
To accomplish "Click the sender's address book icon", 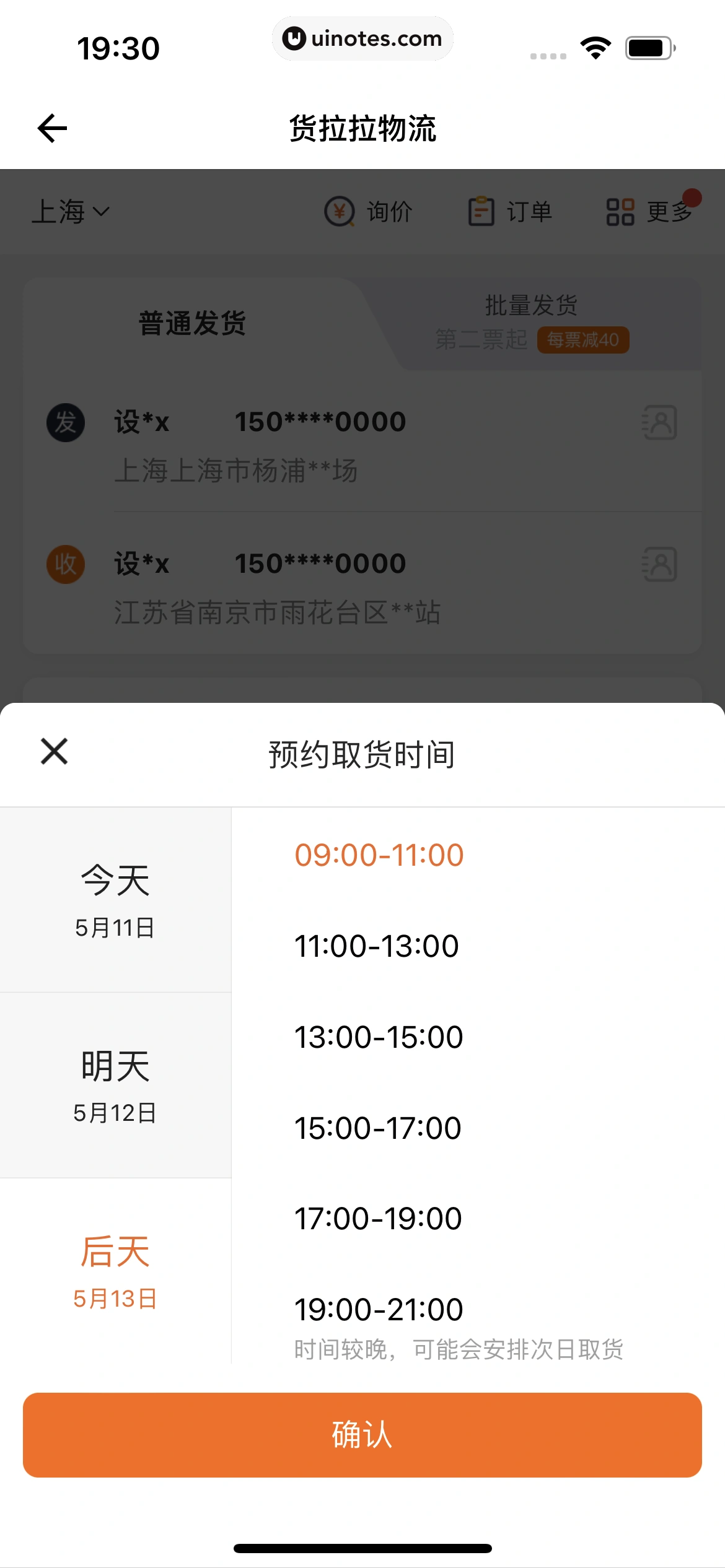I will (x=659, y=422).
